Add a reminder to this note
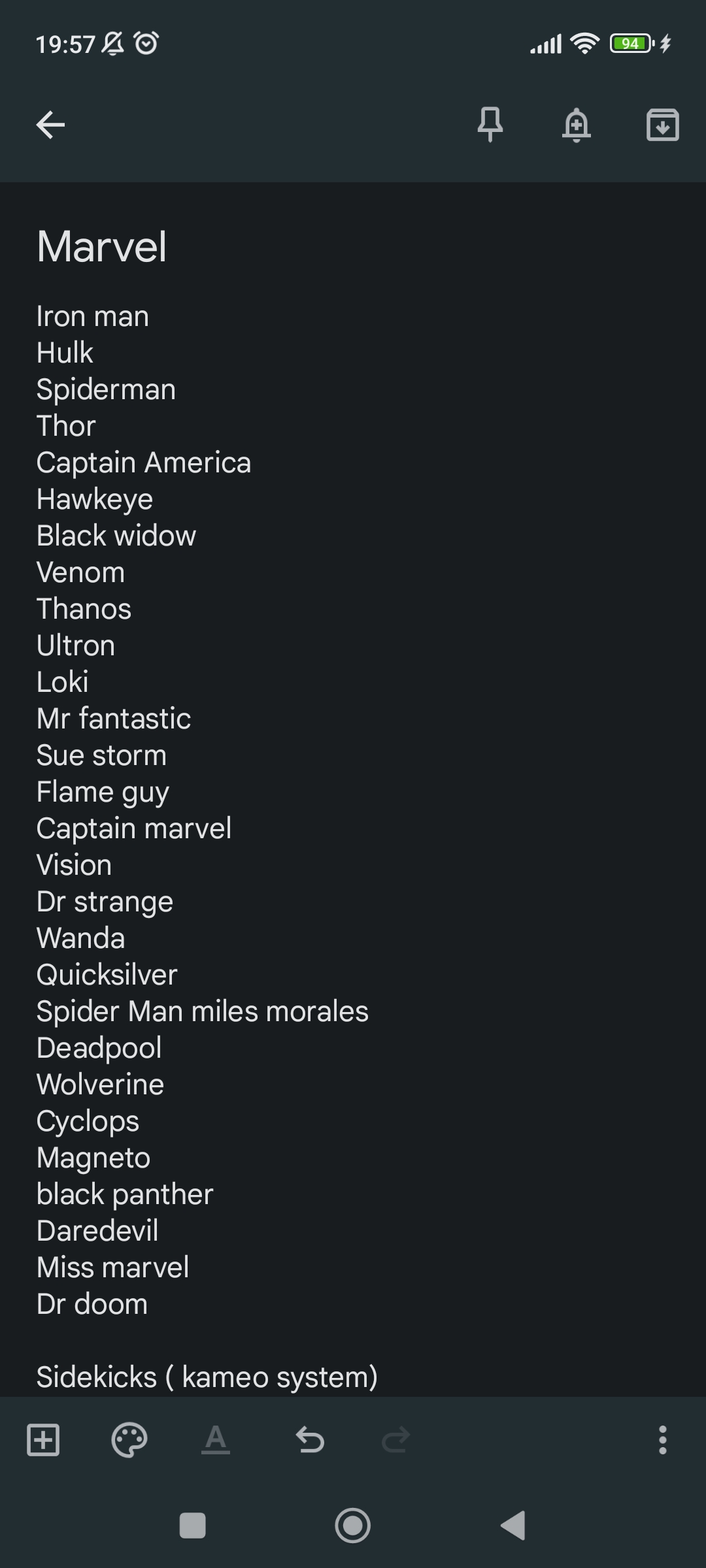Screen dimensions: 706x1568 coord(576,125)
